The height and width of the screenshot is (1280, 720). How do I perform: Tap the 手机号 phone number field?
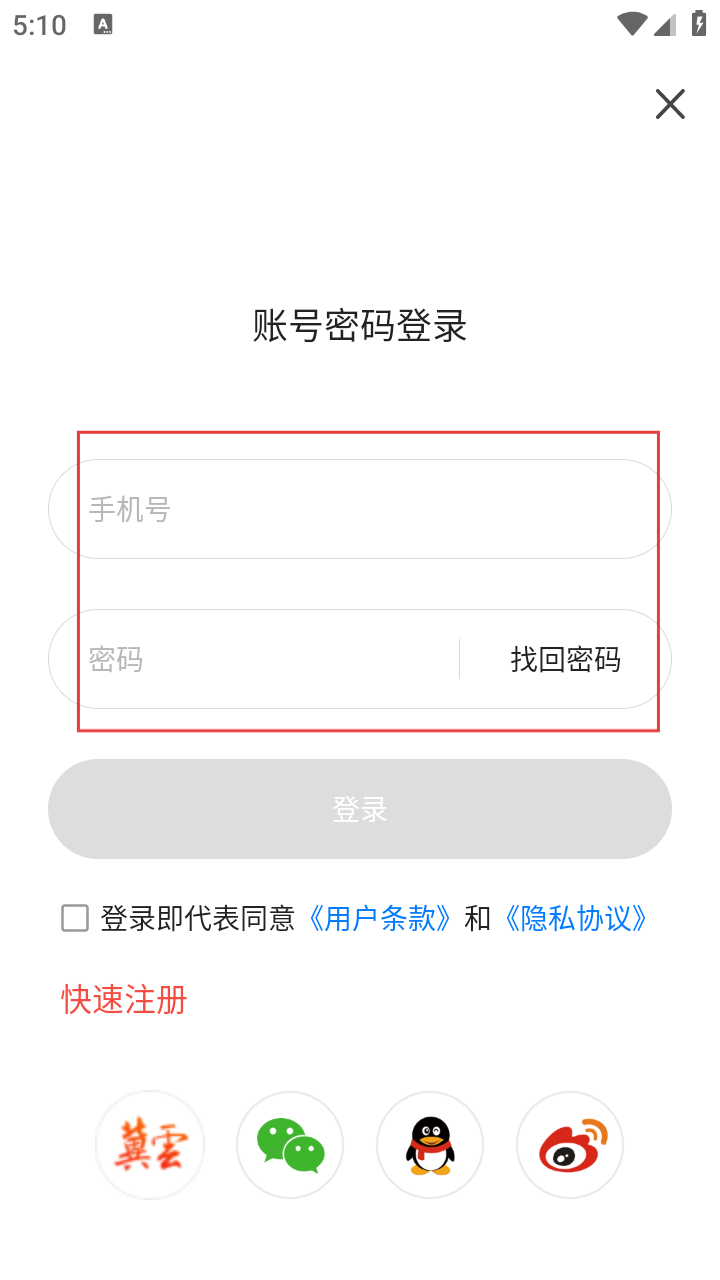coord(360,509)
